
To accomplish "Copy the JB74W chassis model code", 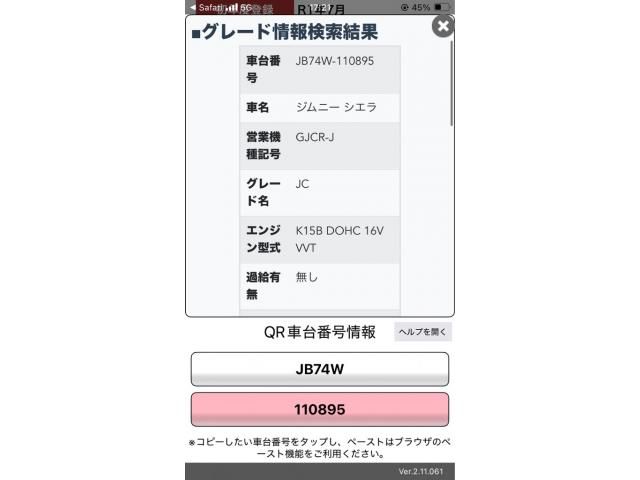I will [x=320, y=369].
